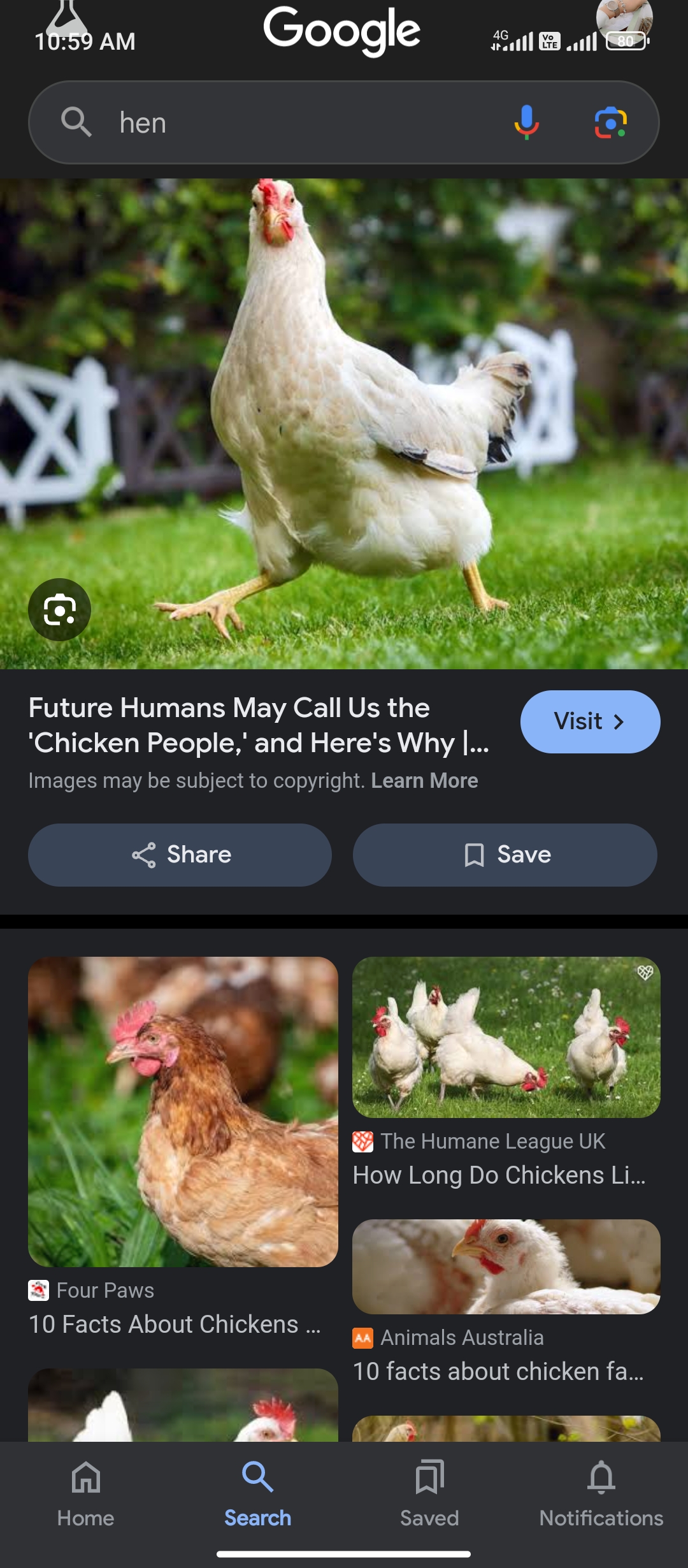Search inside the hen image with Lens
The width and height of the screenshot is (688, 1568).
[60, 609]
